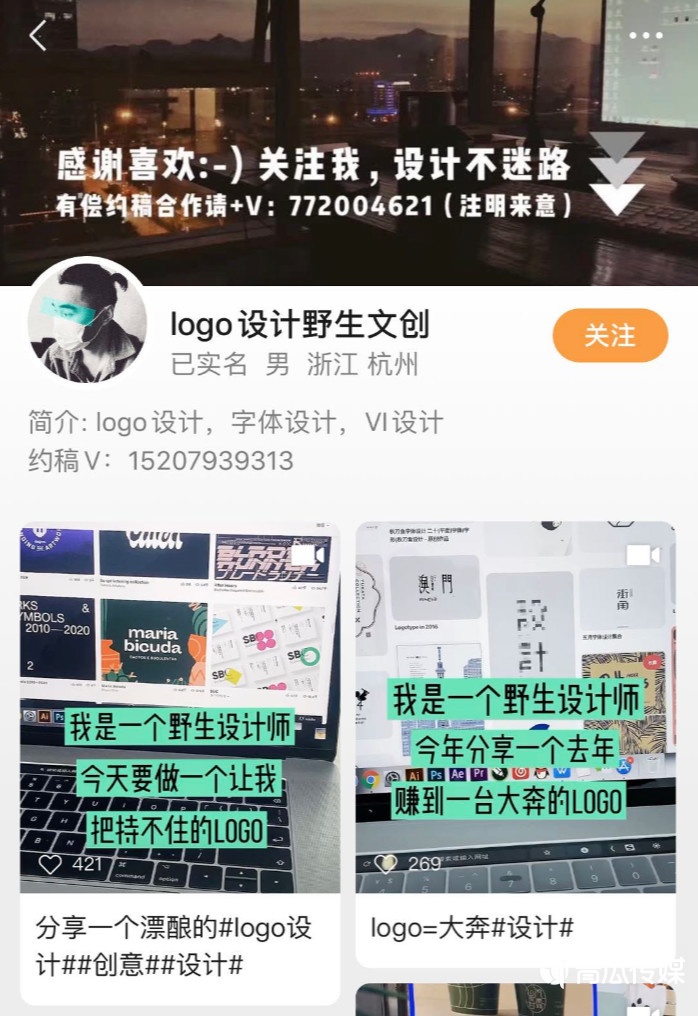This screenshot has width=698, height=1016.
Task: Open the profile avatar picture
Action: 87,321
